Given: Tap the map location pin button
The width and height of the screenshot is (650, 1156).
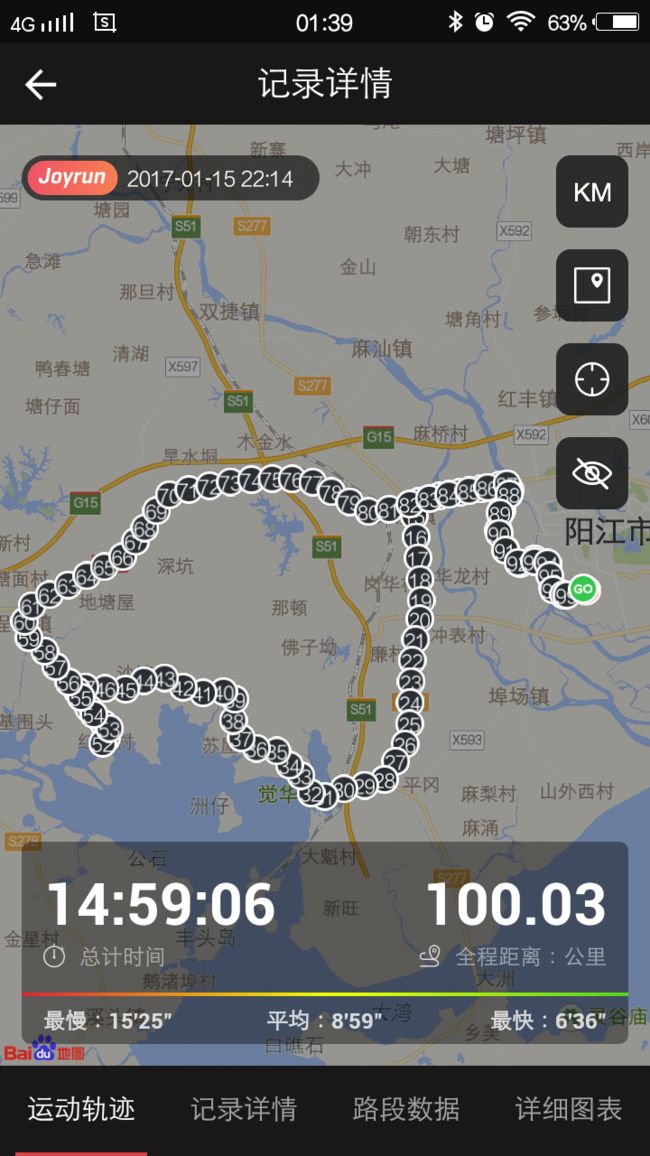Looking at the screenshot, I should [x=592, y=285].
